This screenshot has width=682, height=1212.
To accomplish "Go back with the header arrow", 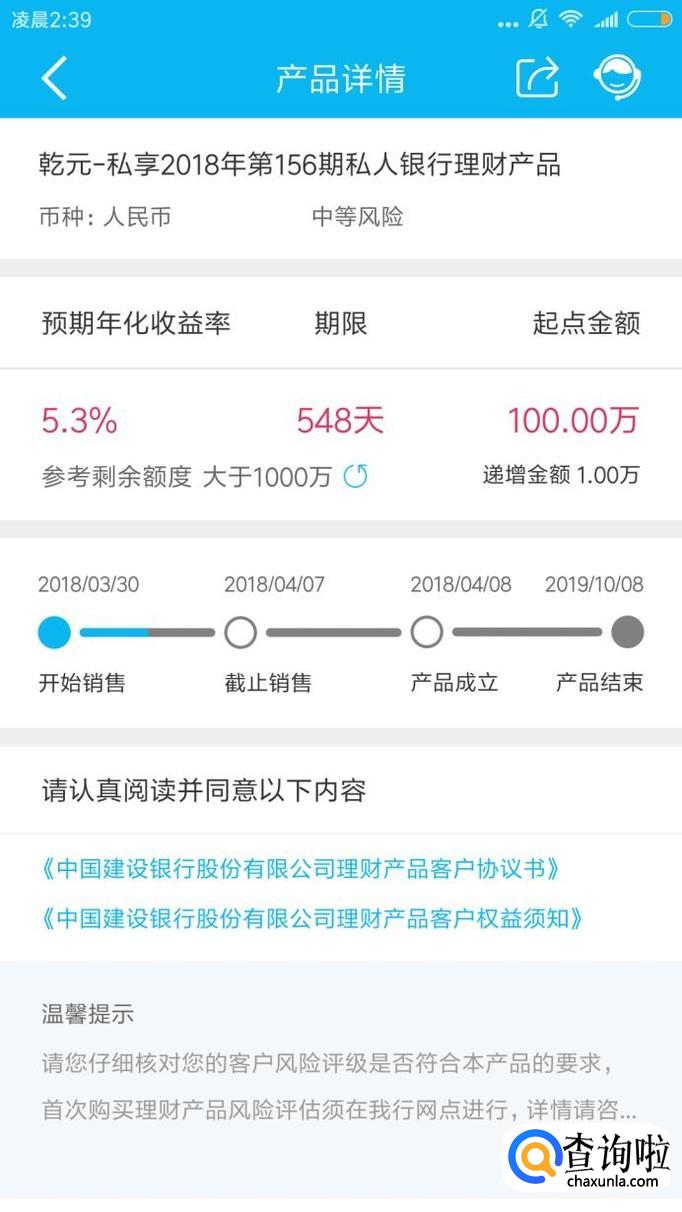I will 54,78.
